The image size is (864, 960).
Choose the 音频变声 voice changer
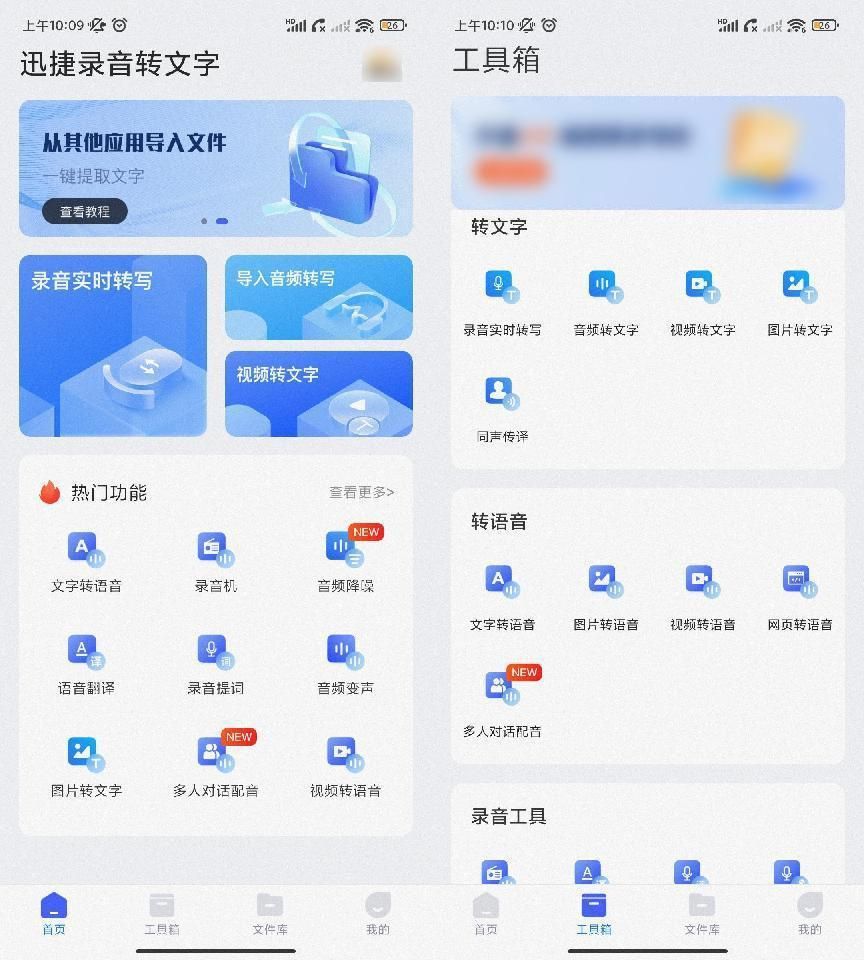point(345,663)
